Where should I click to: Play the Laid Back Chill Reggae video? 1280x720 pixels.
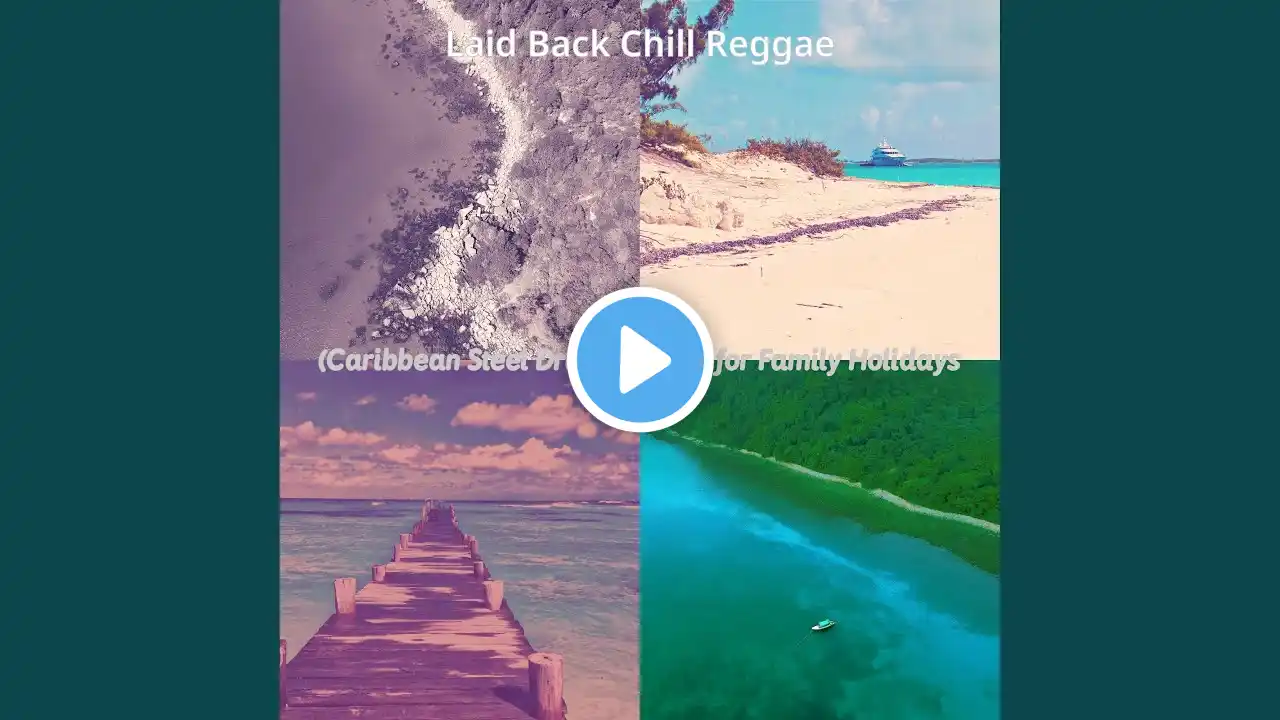(640, 360)
